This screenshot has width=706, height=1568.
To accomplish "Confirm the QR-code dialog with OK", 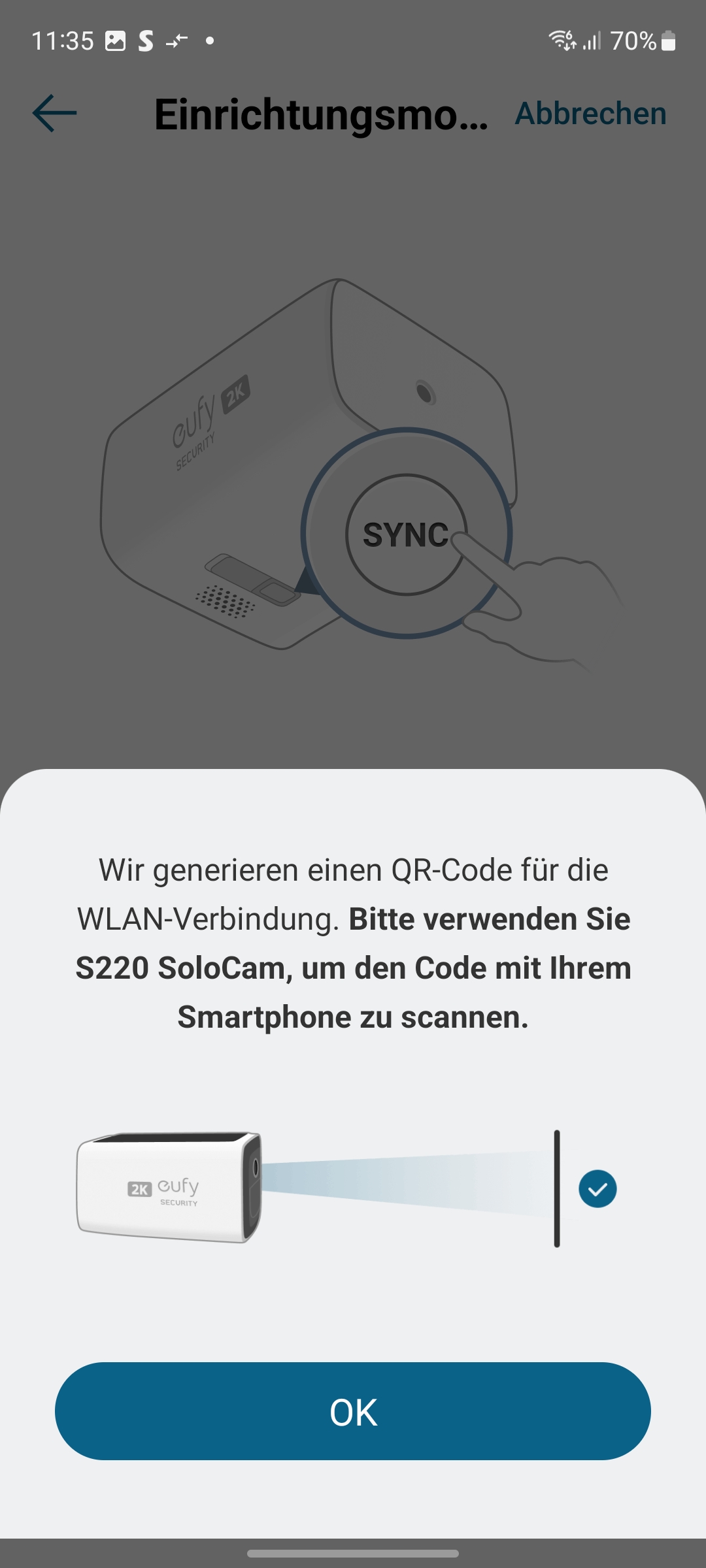I will [x=353, y=1411].
